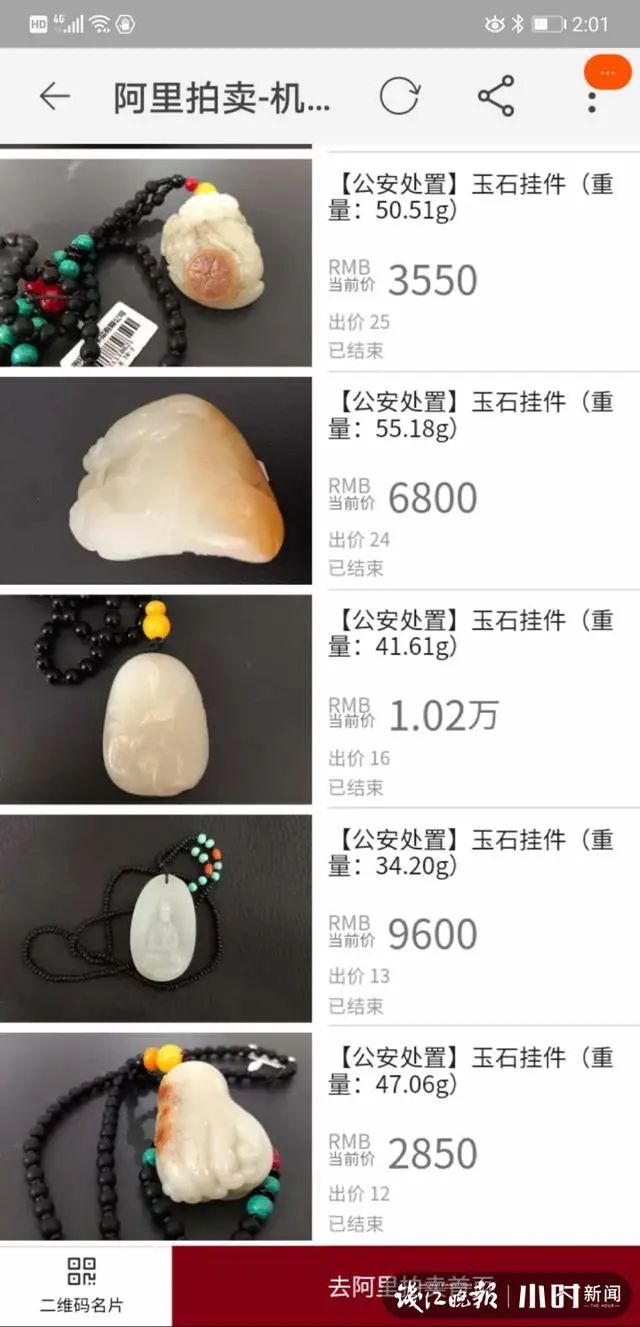Image resolution: width=640 pixels, height=1327 pixels.
Task: Go back from the 阿里拍卖 page
Action: pos(54,96)
